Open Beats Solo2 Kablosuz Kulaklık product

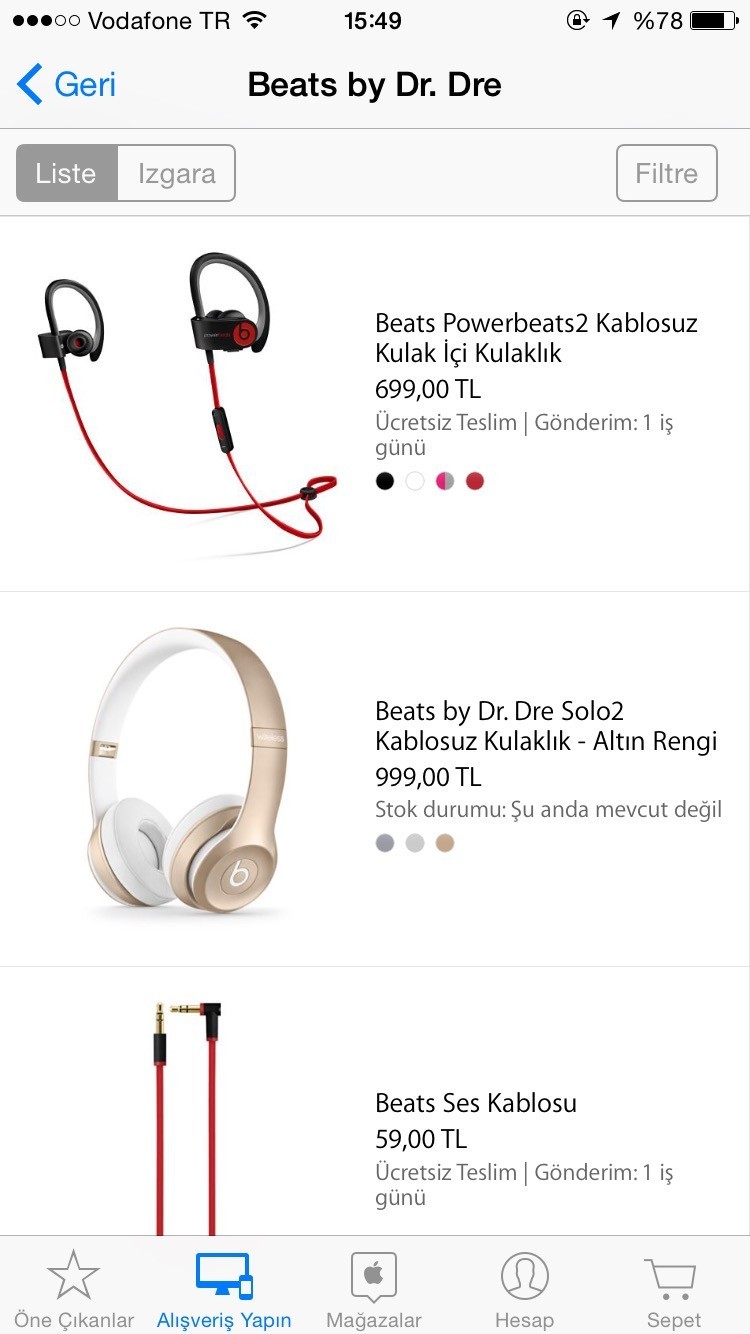(x=546, y=726)
